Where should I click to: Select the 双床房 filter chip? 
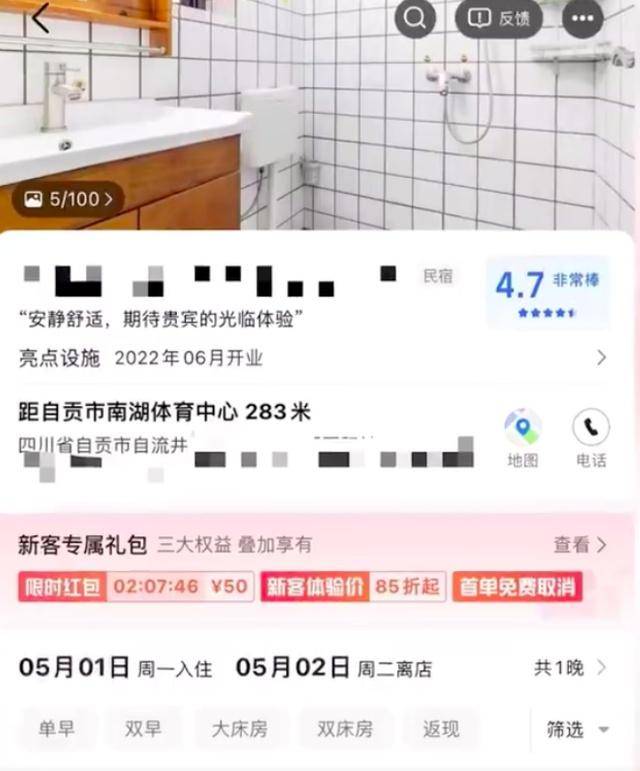click(345, 729)
